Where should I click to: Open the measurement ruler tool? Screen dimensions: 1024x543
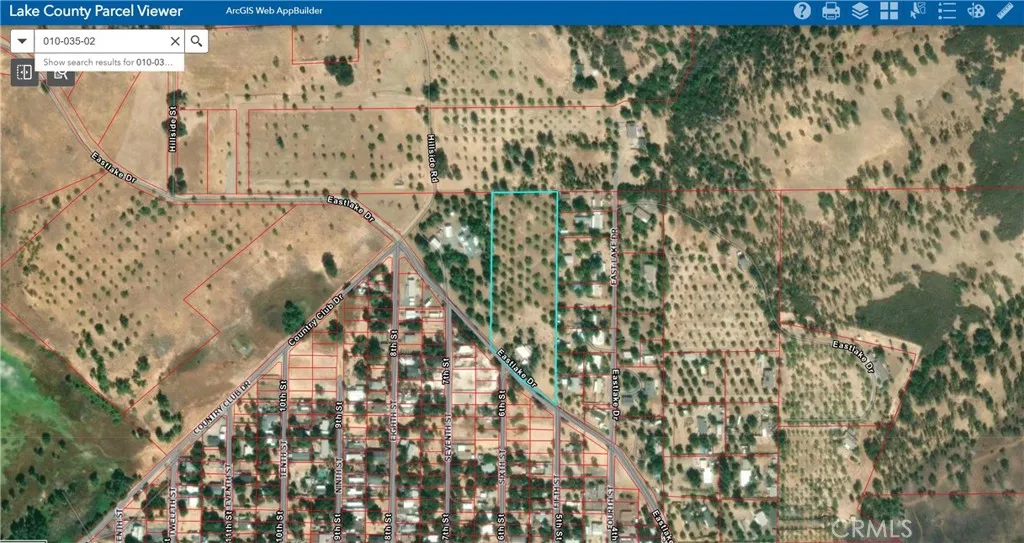(1004, 11)
